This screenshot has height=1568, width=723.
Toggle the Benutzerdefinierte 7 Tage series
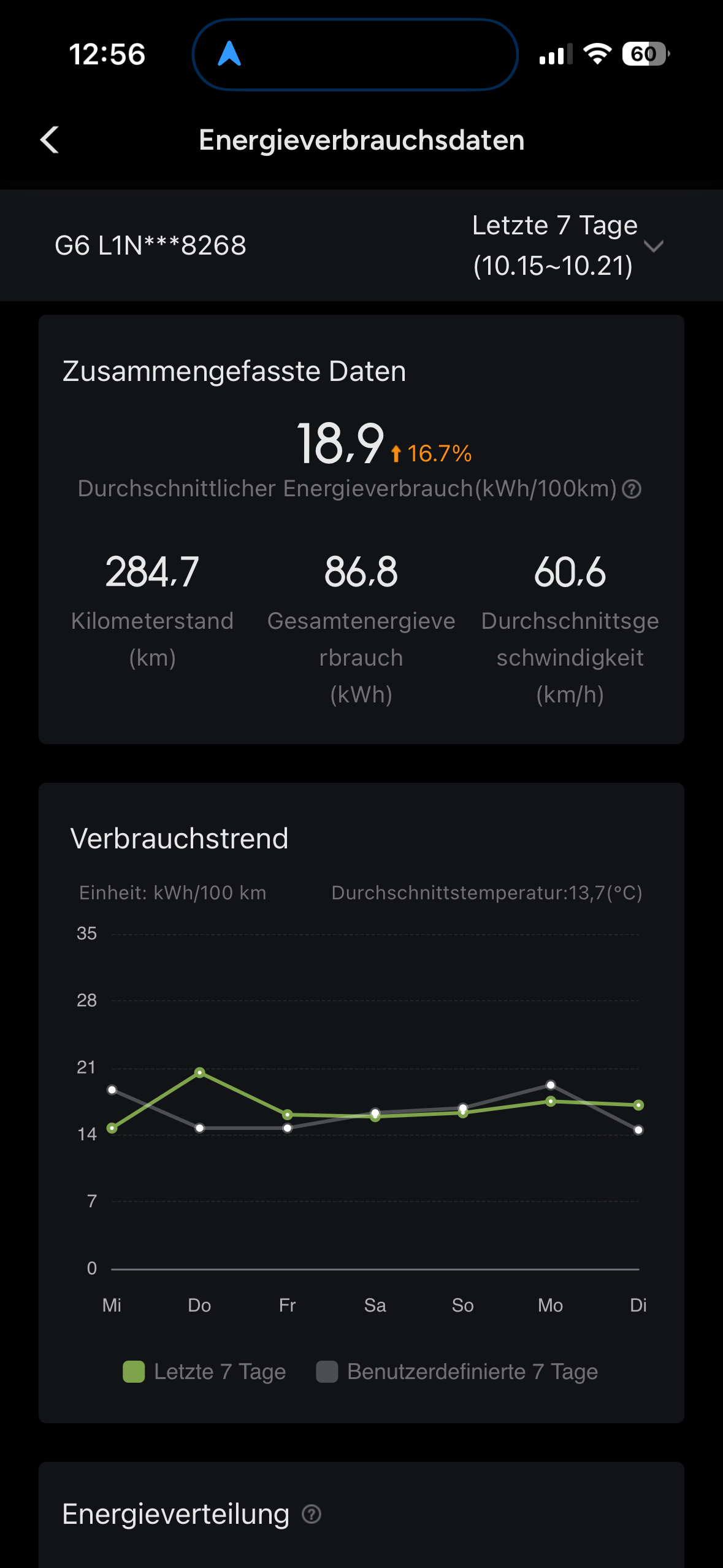point(457,1372)
